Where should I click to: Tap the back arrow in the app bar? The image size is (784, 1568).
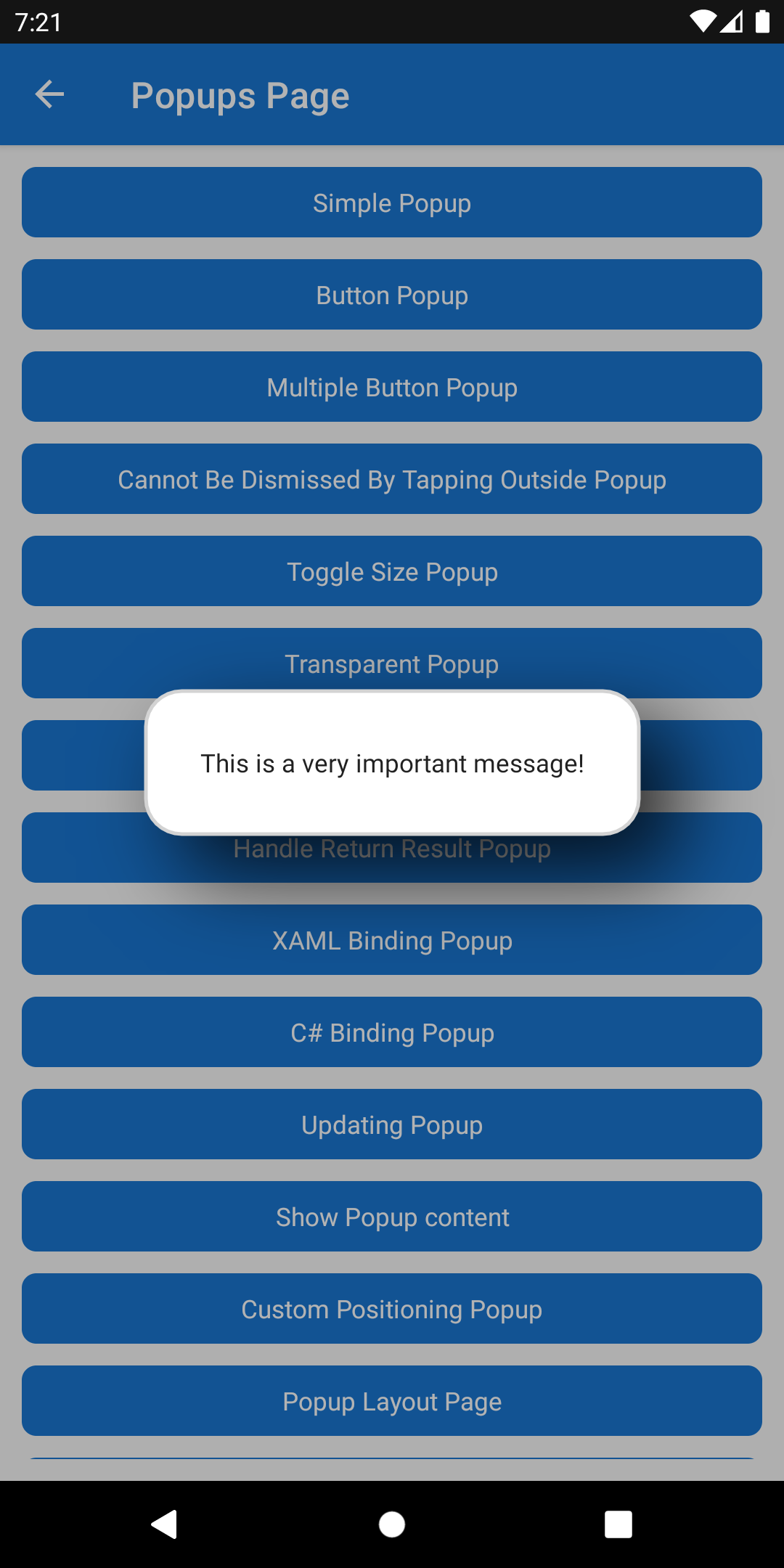49,94
